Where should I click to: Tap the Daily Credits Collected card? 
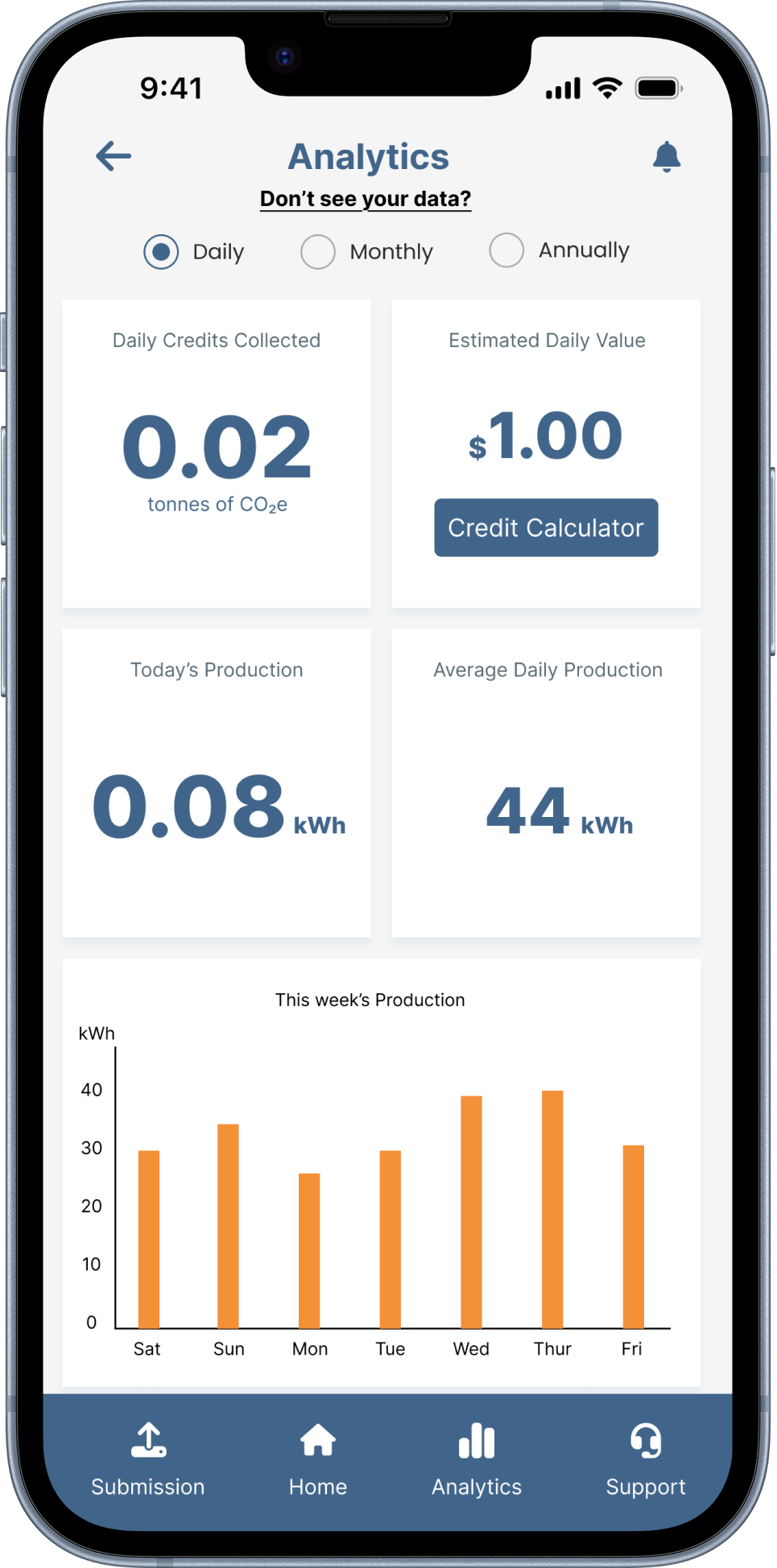pos(217,451)
